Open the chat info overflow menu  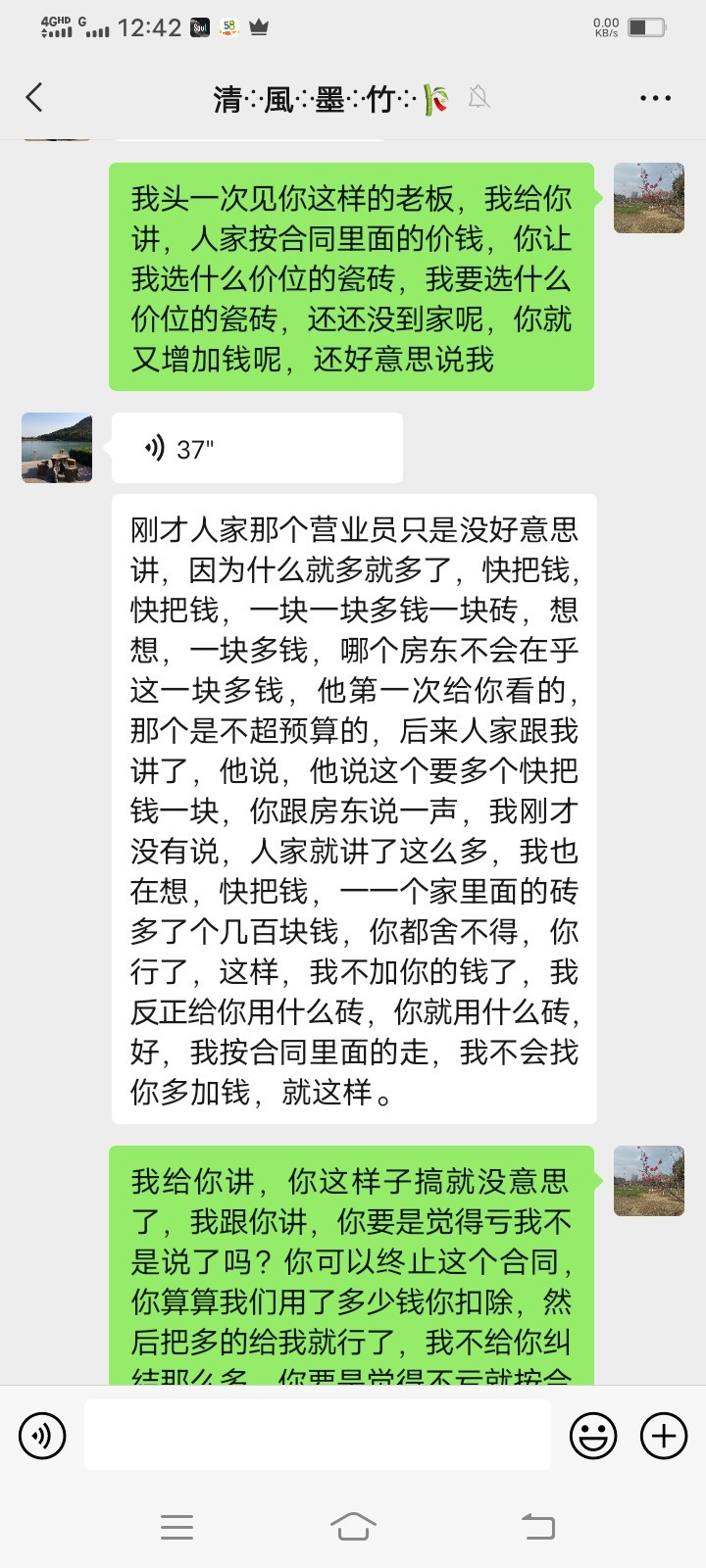click(655, 98)
